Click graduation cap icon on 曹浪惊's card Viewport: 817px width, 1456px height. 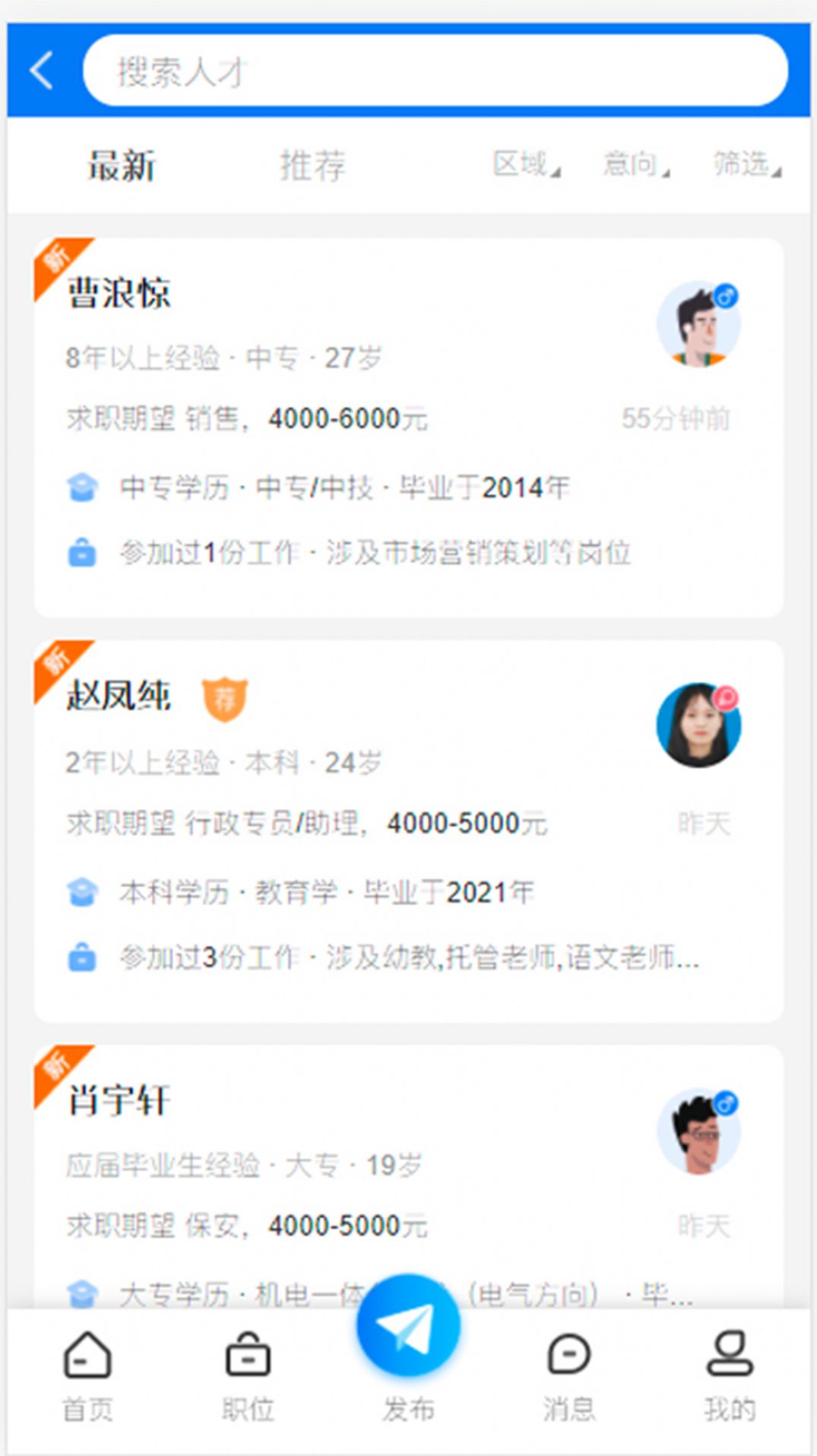tap(83, 489)
